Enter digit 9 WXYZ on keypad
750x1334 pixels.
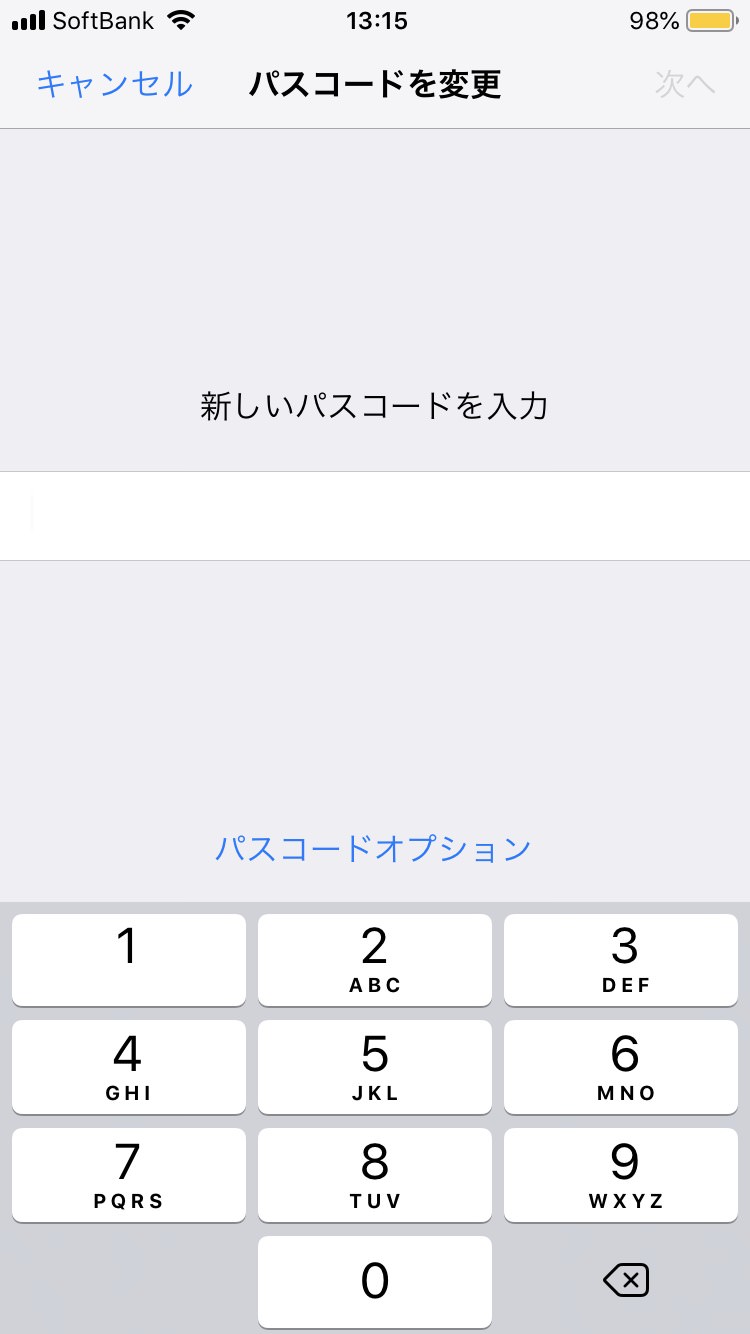pyautogui.click(x=621, y=1174)
